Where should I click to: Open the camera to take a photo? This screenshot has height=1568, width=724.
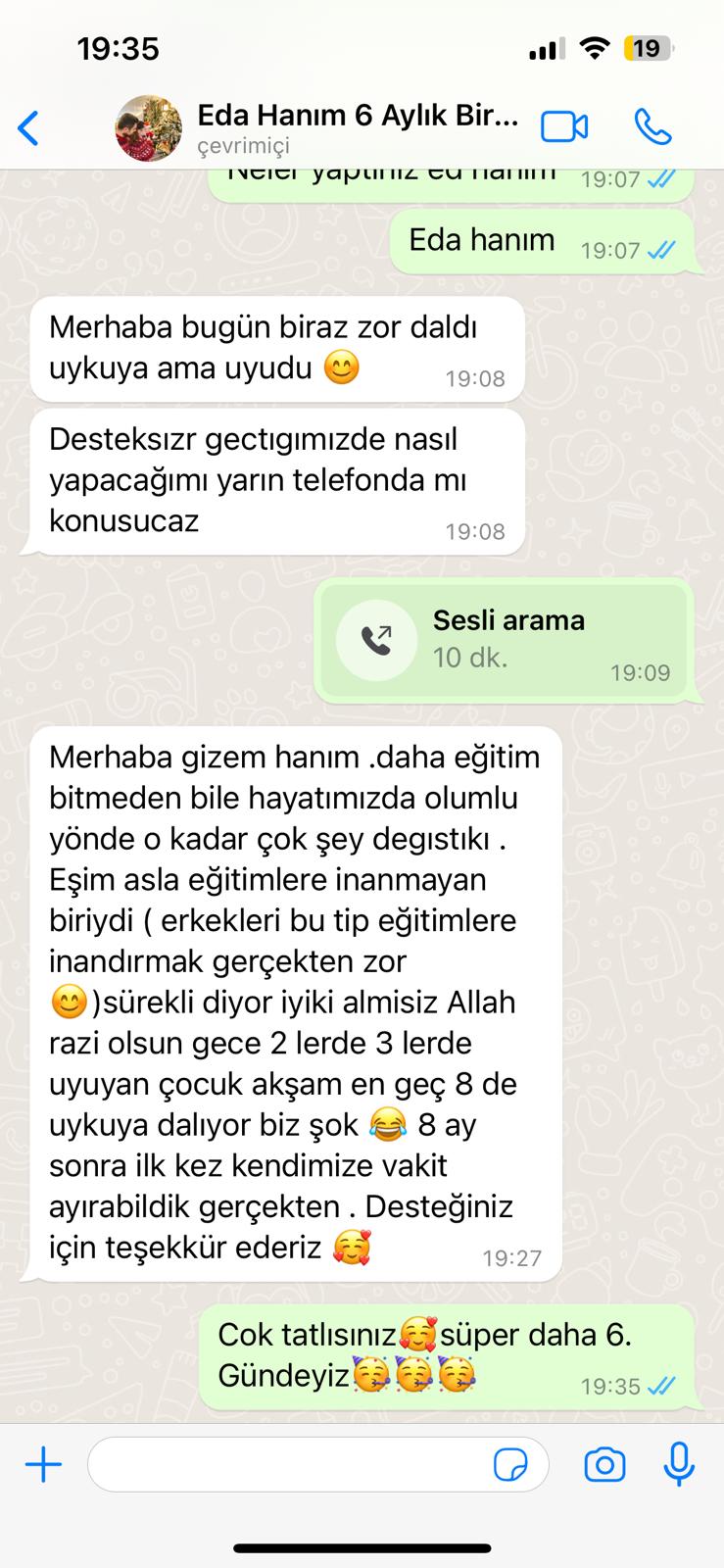[604, 1465]
